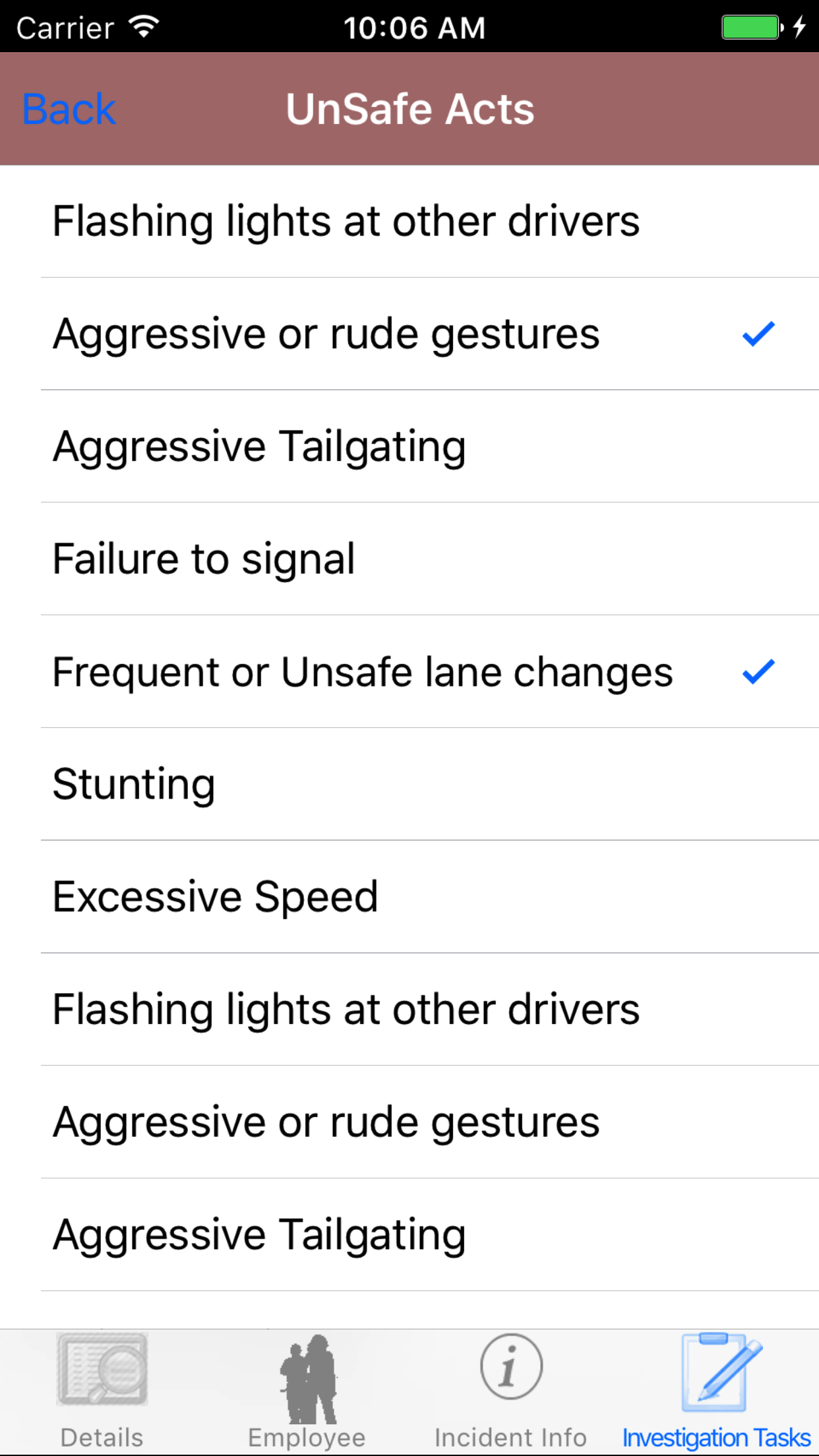The height and width of the screenshot is (1456, 819).
Task: Switch to the Details tab
Action: tap(102, 1391)
